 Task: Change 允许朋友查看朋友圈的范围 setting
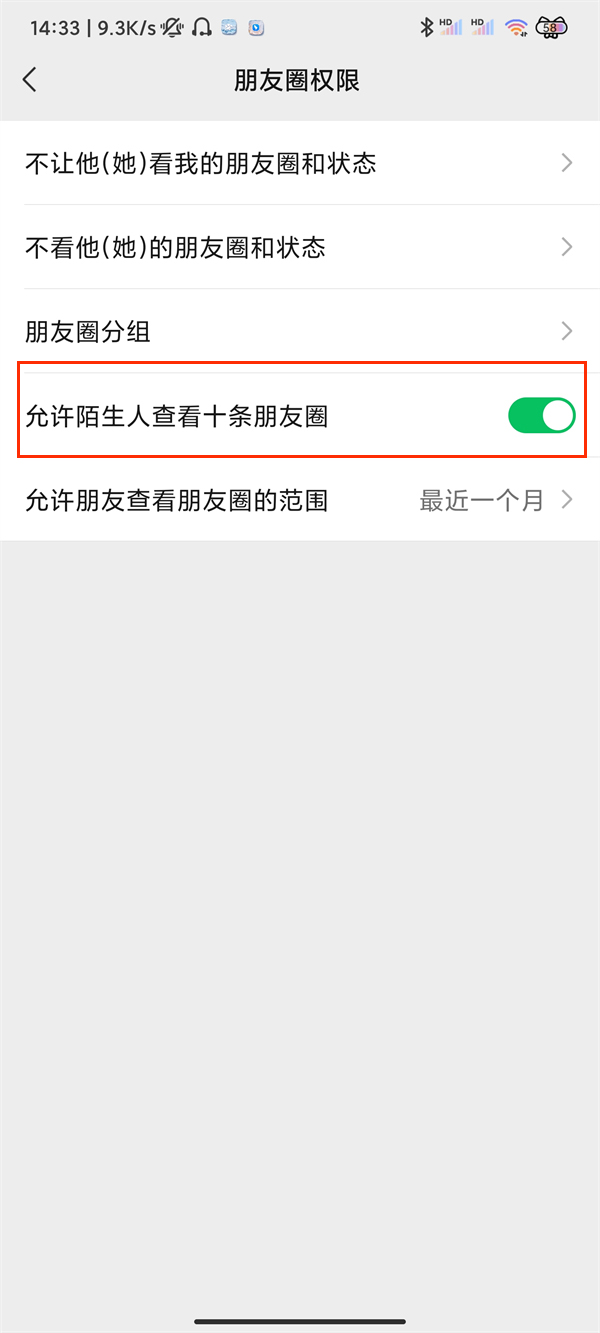(x=300, y=500)
